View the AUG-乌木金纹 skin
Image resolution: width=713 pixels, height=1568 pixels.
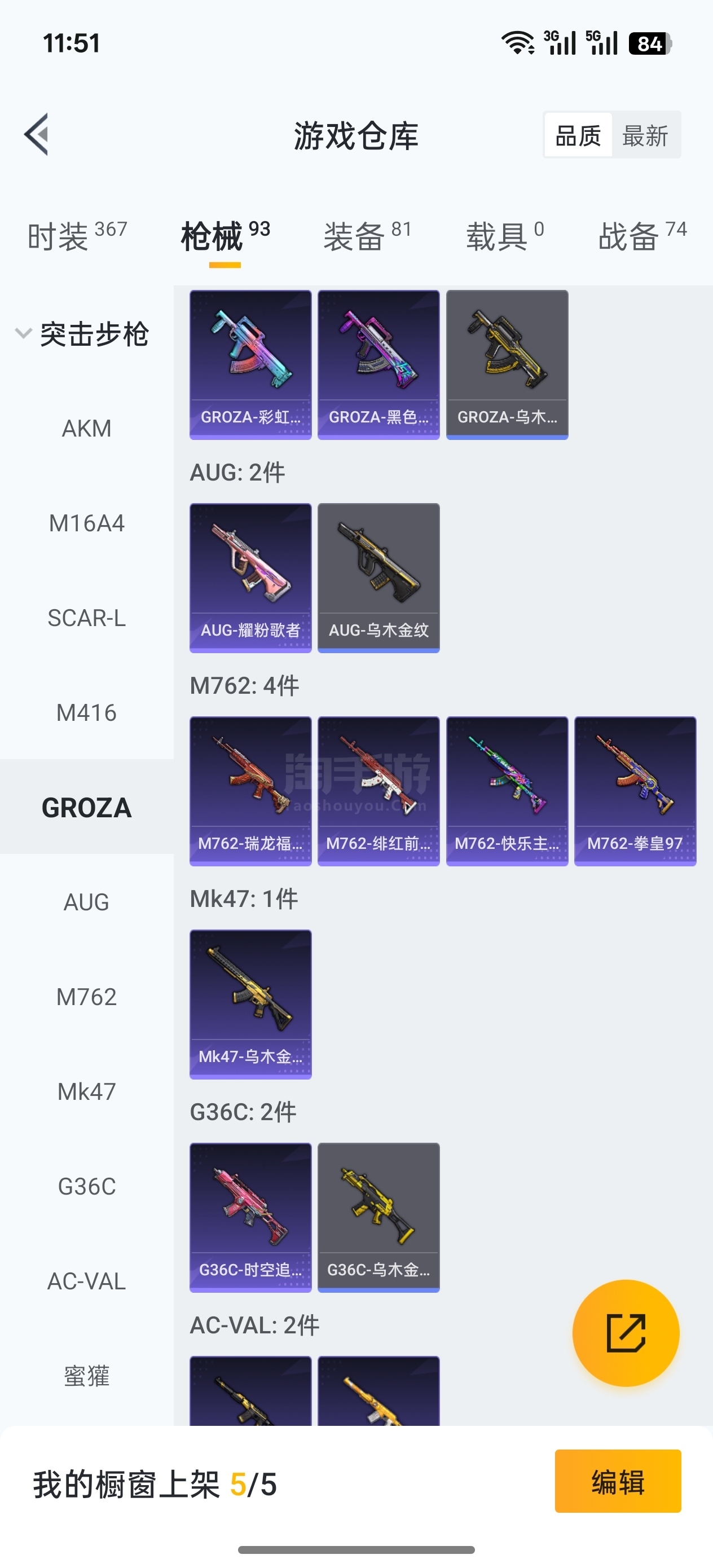(378, 577)
